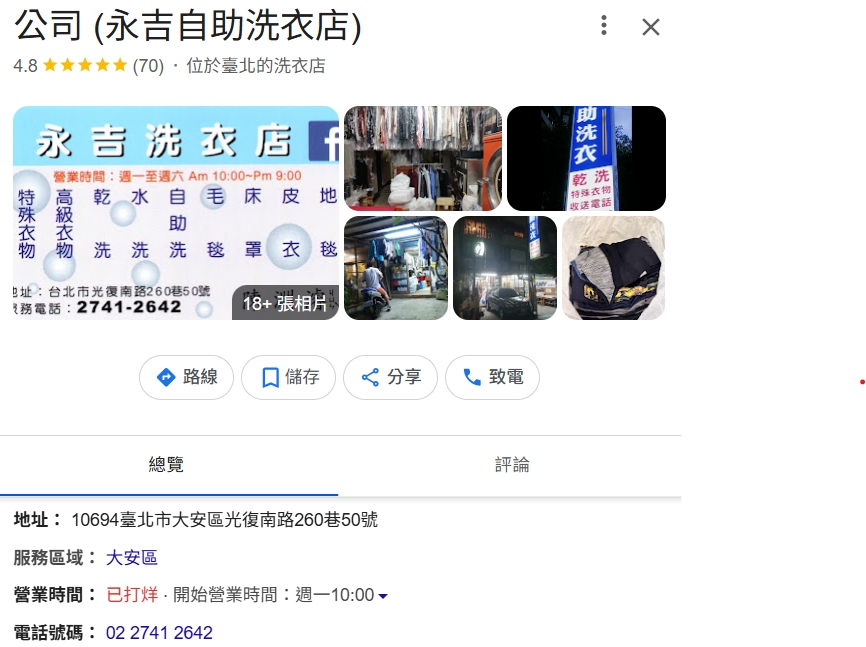Open the 大安區 service area link
Screen dimensions: 866x647
click(132, 557)
